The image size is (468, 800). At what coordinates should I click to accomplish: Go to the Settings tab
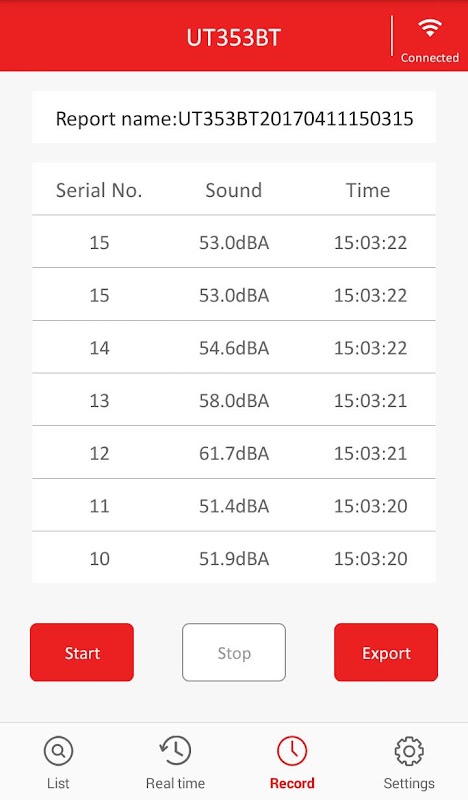point(409,762)
